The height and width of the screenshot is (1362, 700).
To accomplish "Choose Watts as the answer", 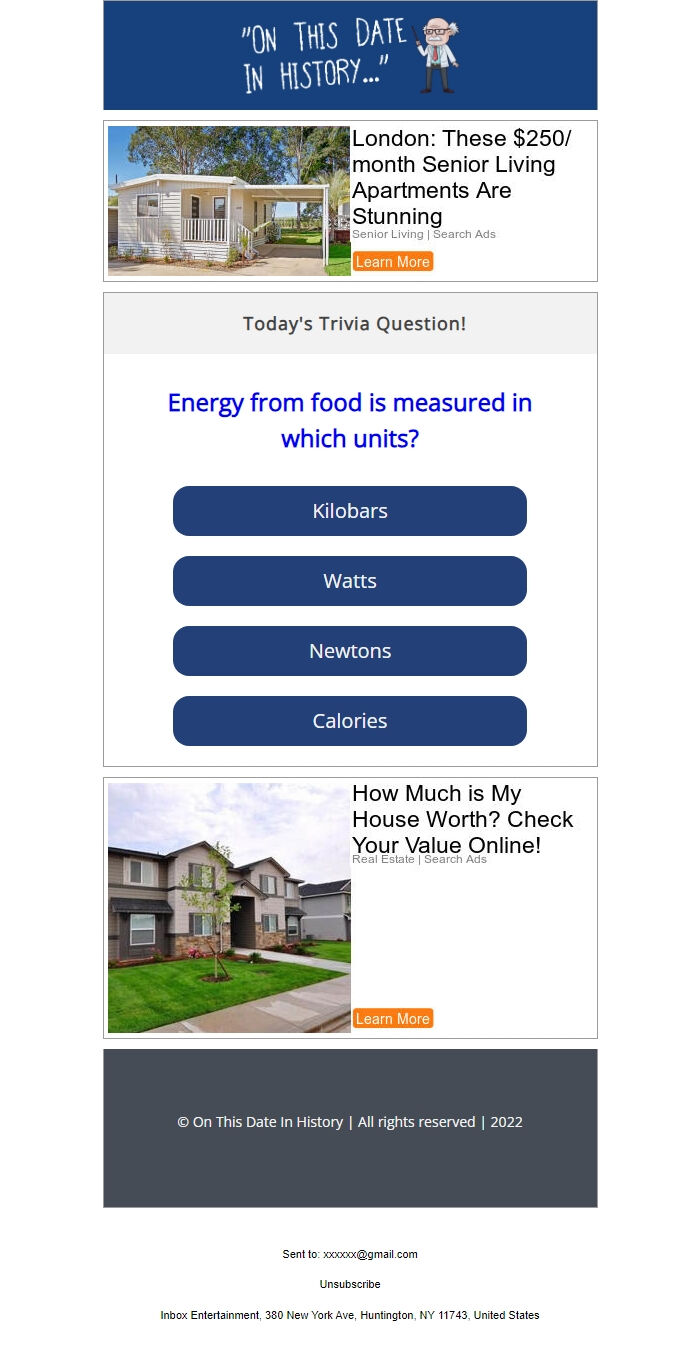I will [349, 581].
